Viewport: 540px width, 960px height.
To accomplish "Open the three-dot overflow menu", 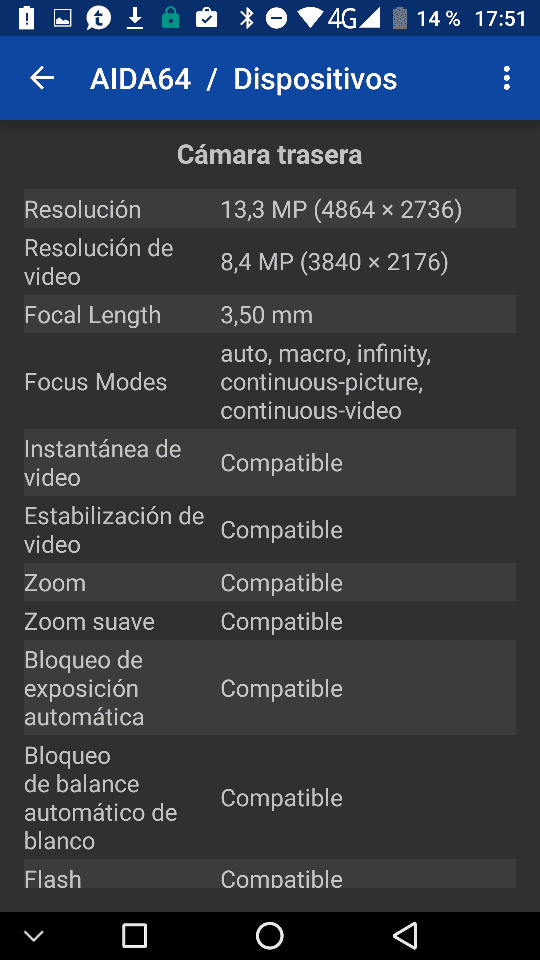I will click(x=506, y=78).
